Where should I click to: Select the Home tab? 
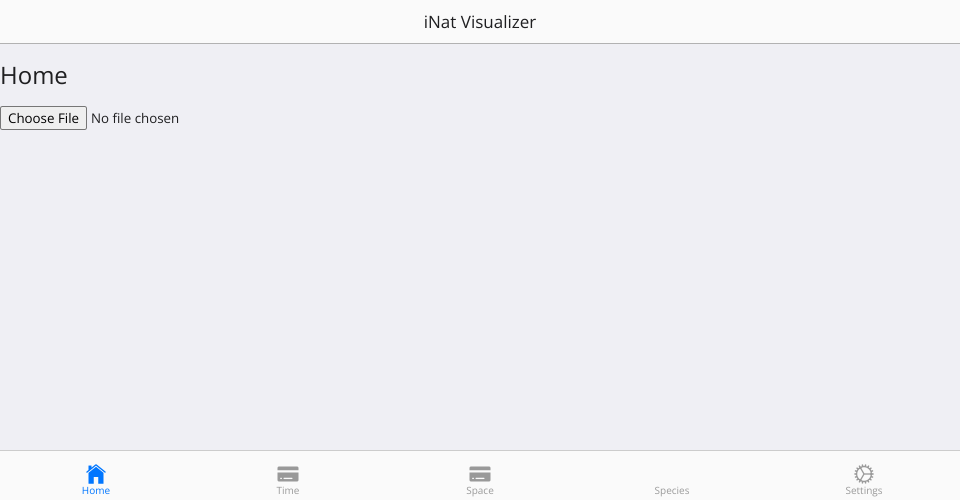(x=96, y=478)
